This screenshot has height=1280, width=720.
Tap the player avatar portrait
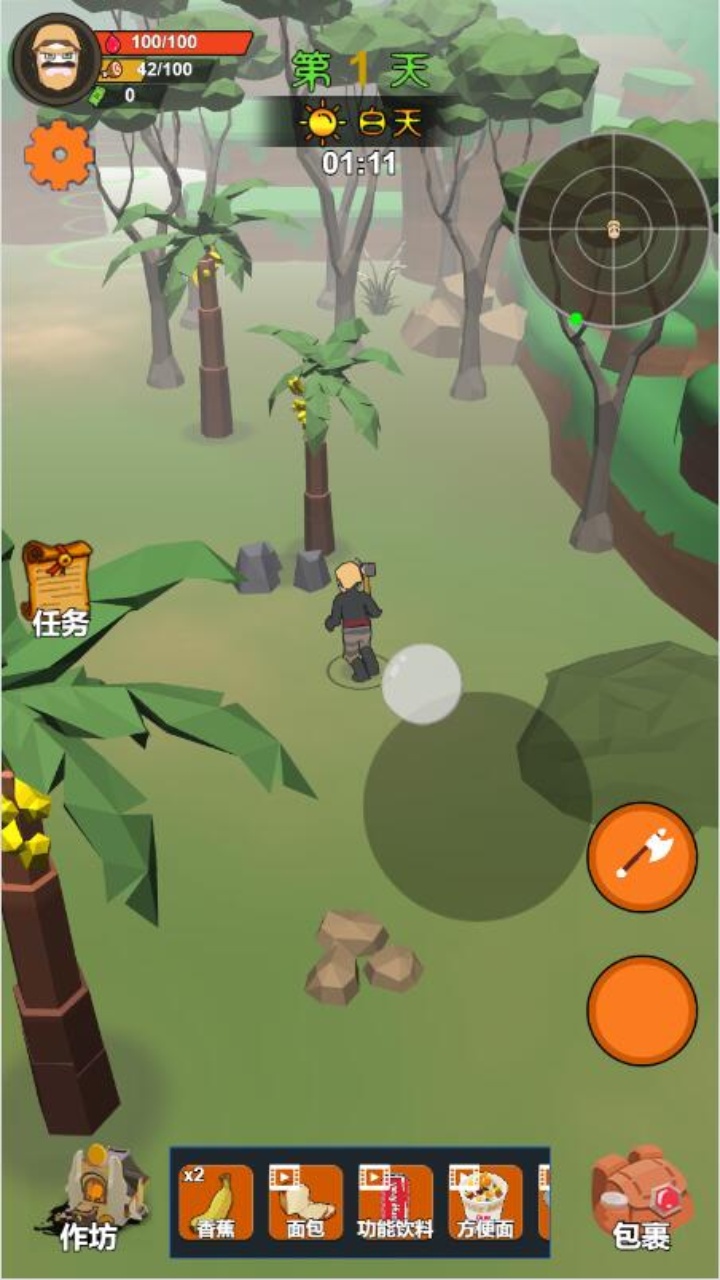pyautogui.click(x=56, y=59)
